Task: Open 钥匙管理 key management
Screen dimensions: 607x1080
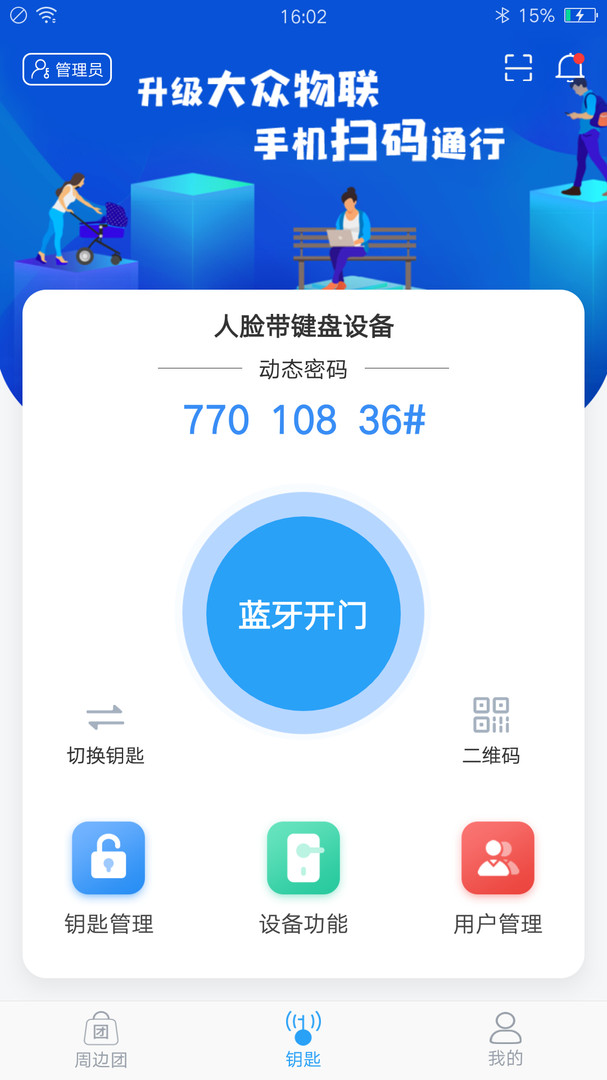Action: (x=108, y=877)
